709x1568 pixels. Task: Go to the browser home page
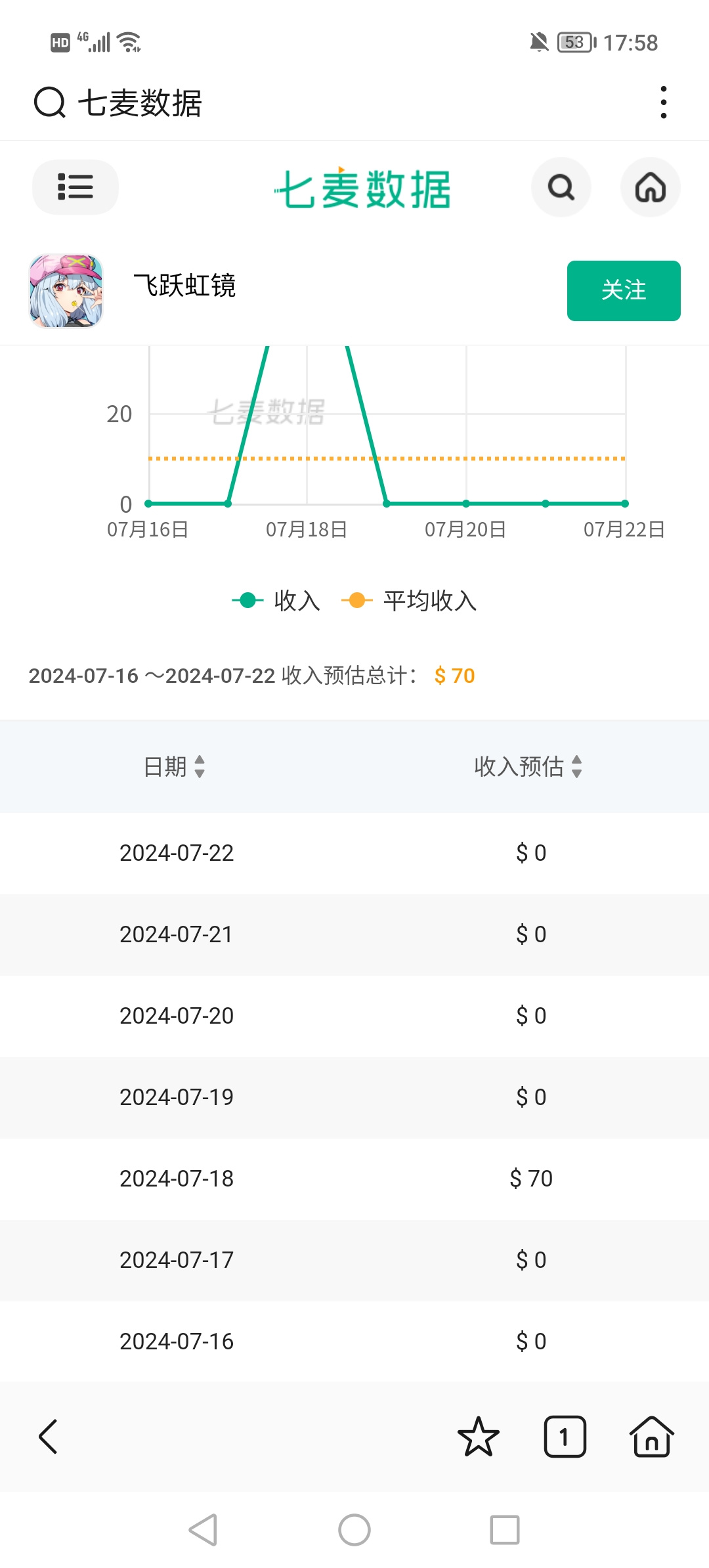[x=652, y=1436]
